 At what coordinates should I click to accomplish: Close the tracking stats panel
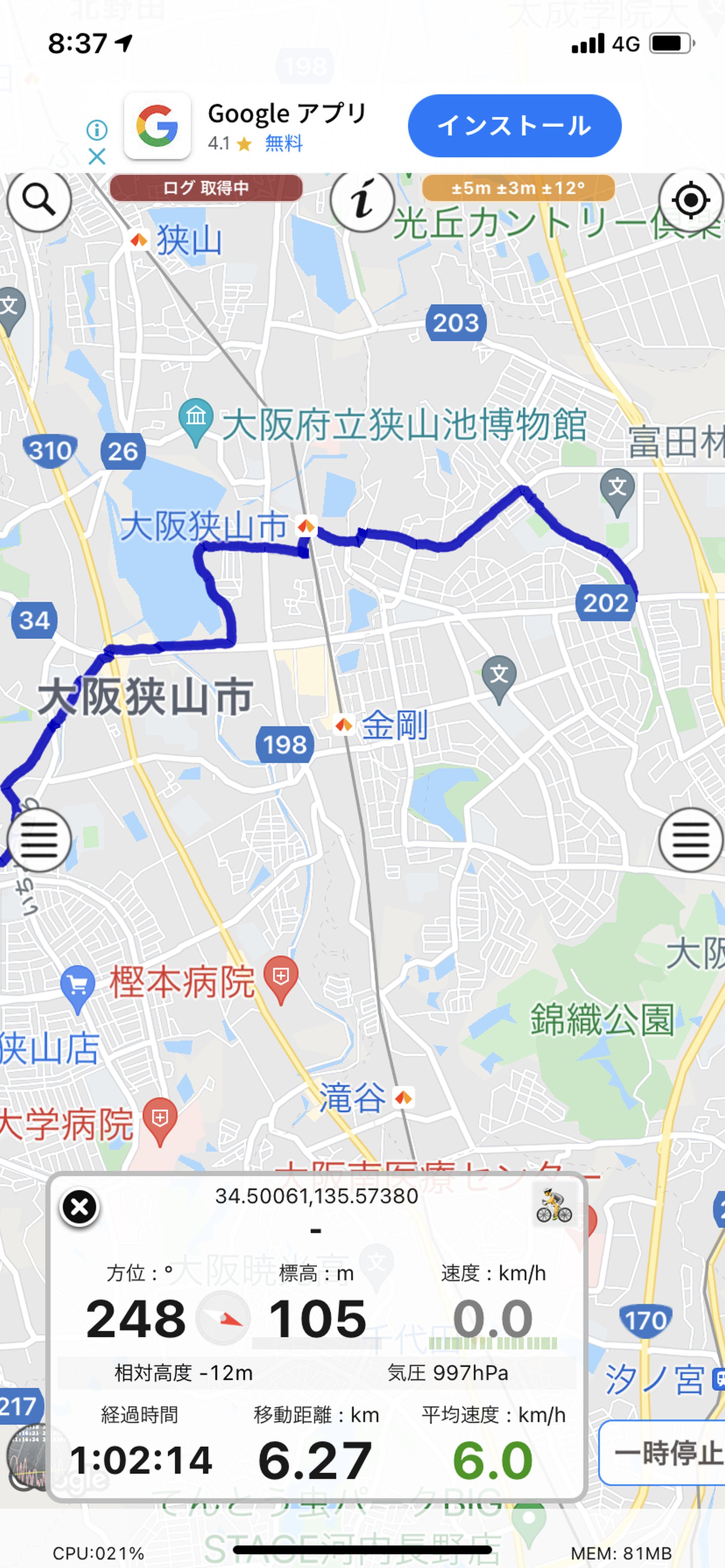[x=80, y=1207]
